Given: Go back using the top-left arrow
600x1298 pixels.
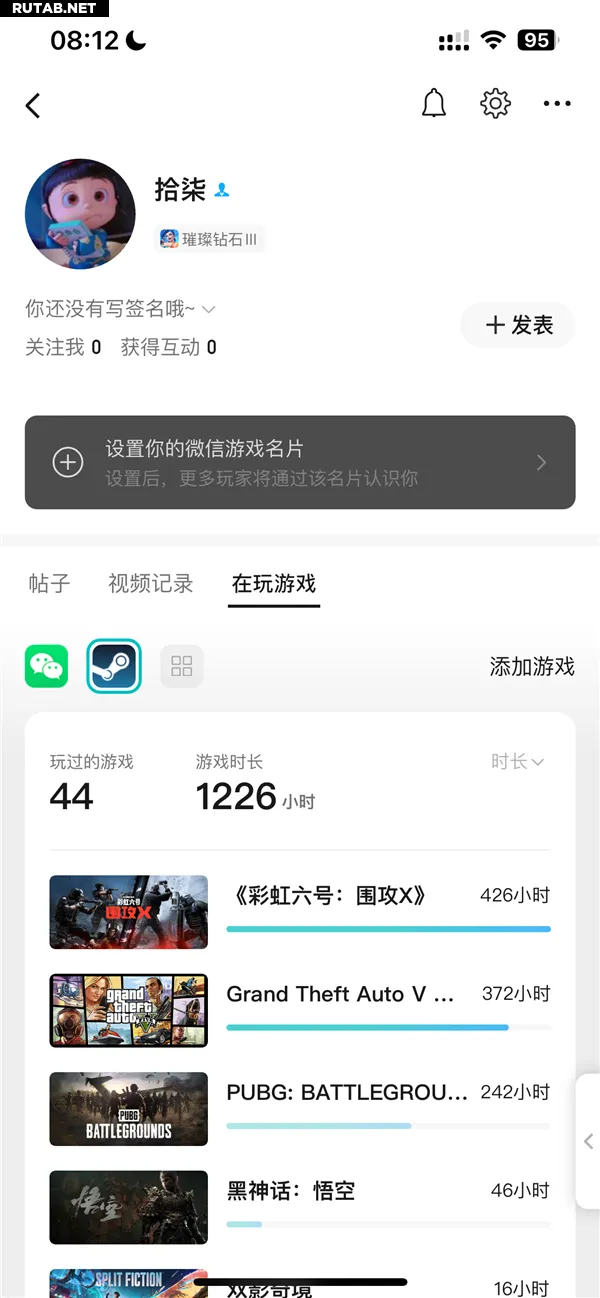Looking at the screenshot, I should [x=33, y=105].
